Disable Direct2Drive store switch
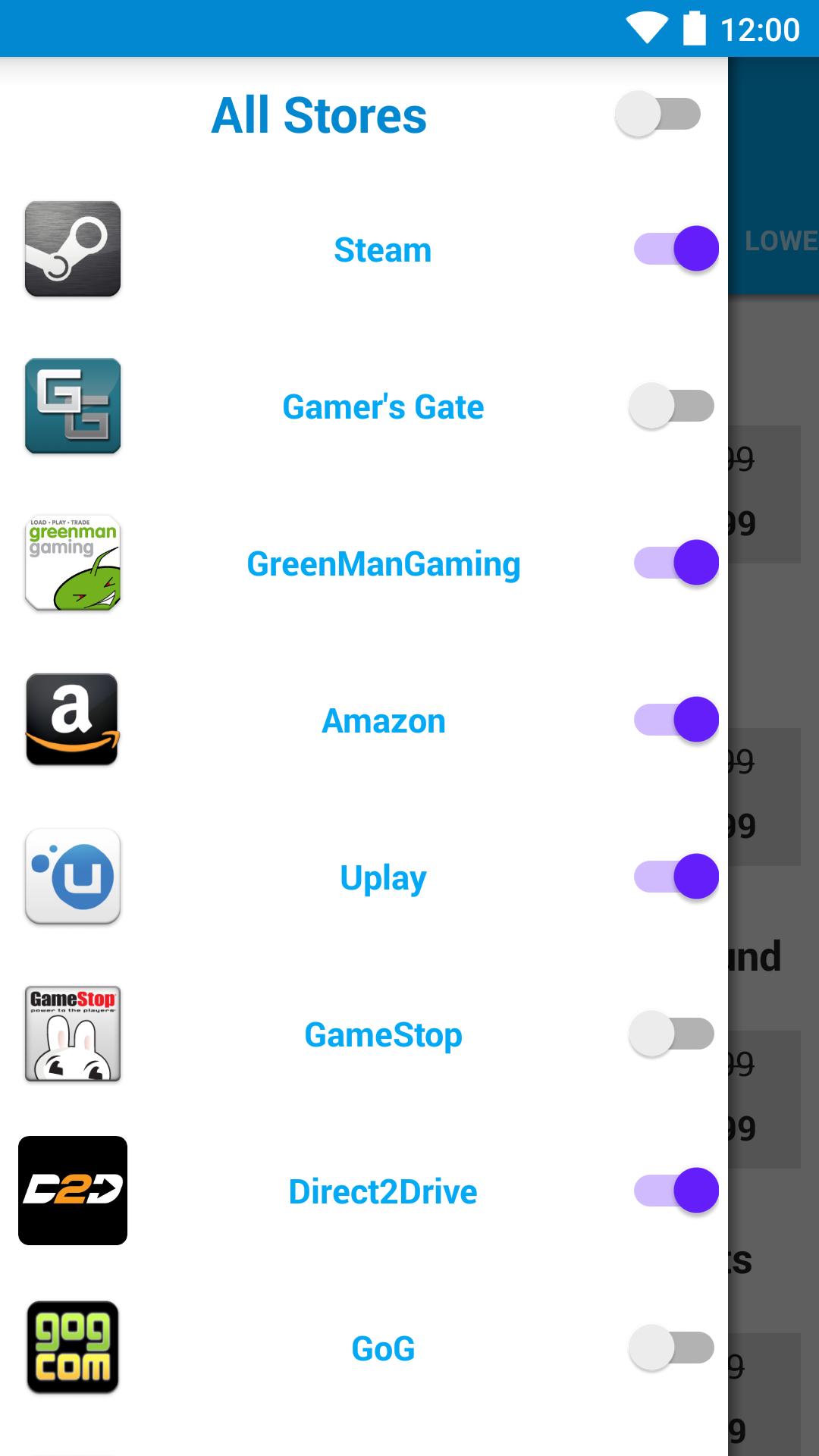This screenshot has height=1456, width=819. point(676,1191)
